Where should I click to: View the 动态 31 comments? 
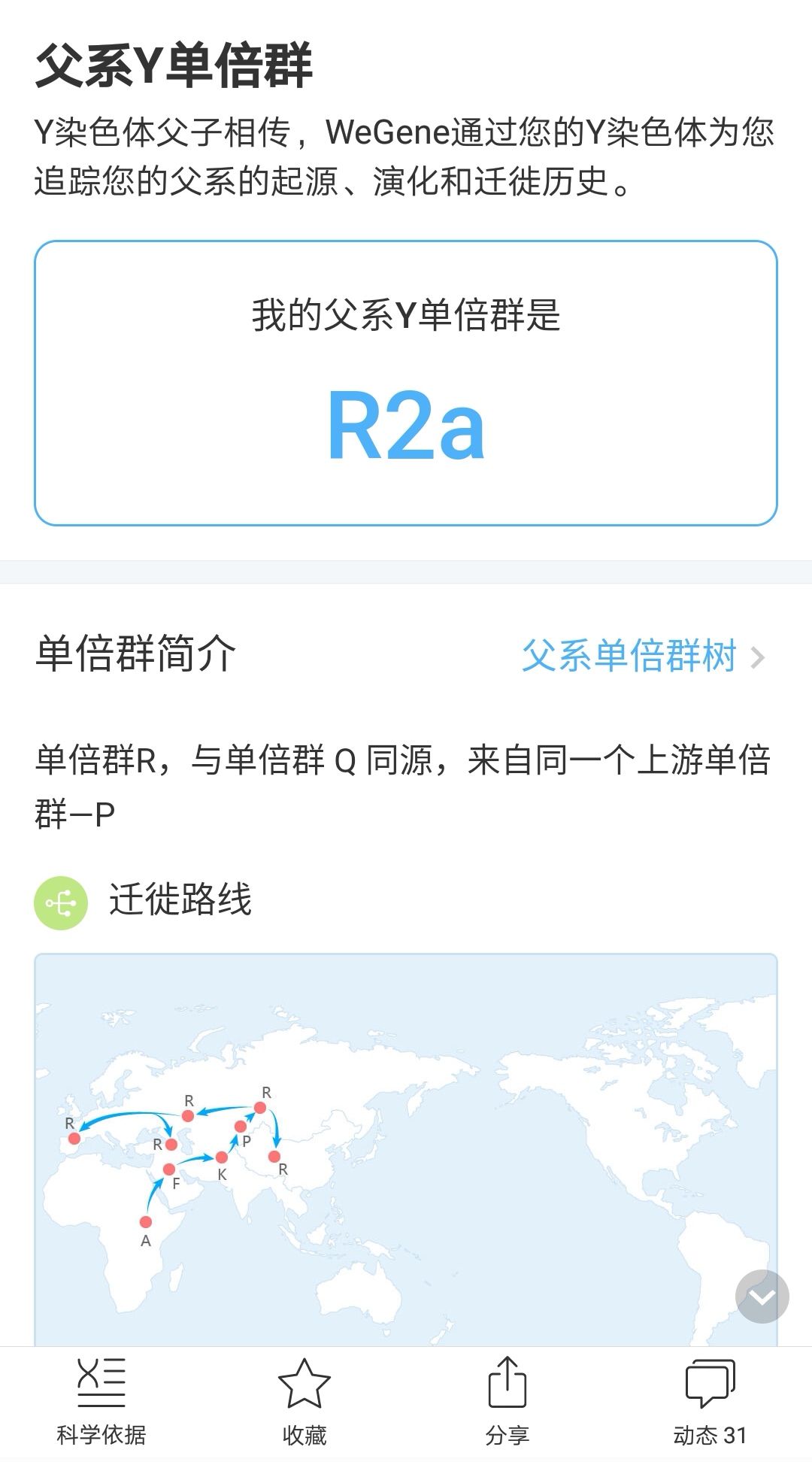tap(710, 1403)
